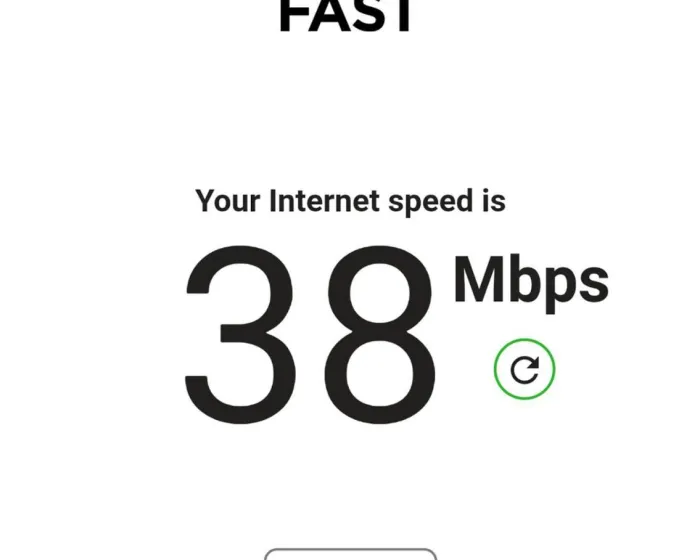Rerun the speed test with the refresh icon
700x560 pixels.
pos(524,370)
